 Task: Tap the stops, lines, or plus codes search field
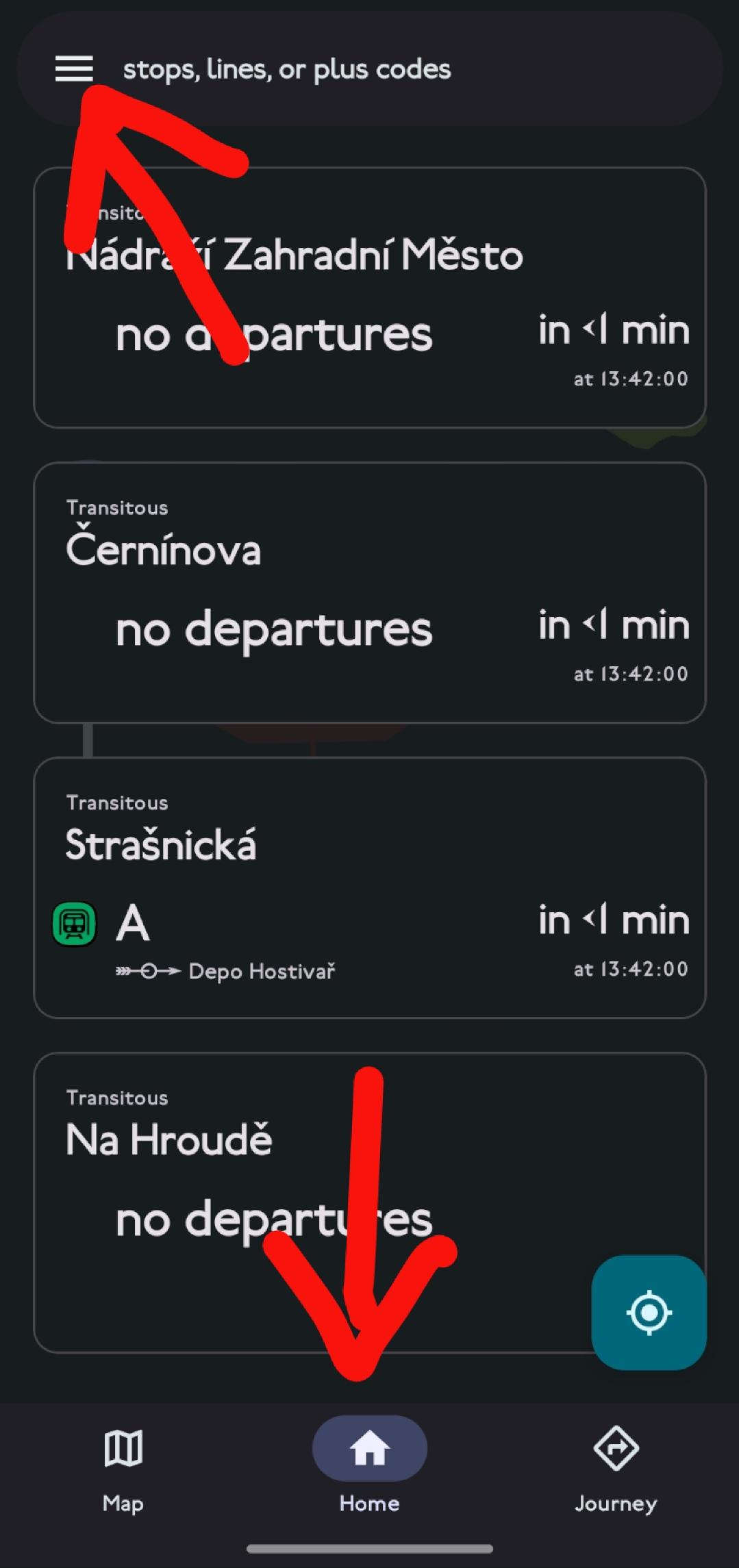tap(384, 70)
